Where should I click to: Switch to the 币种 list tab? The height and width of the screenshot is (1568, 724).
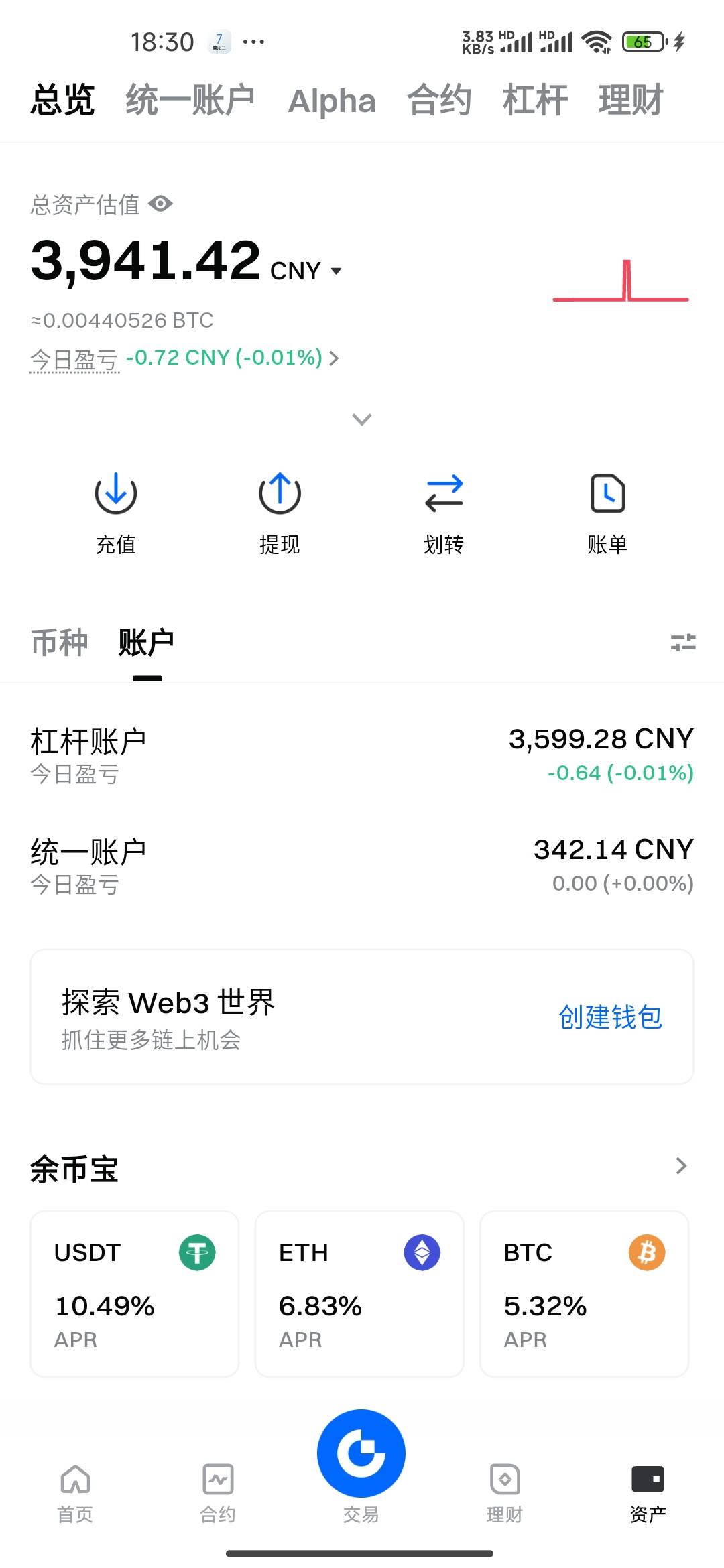(x=59, y=643)
